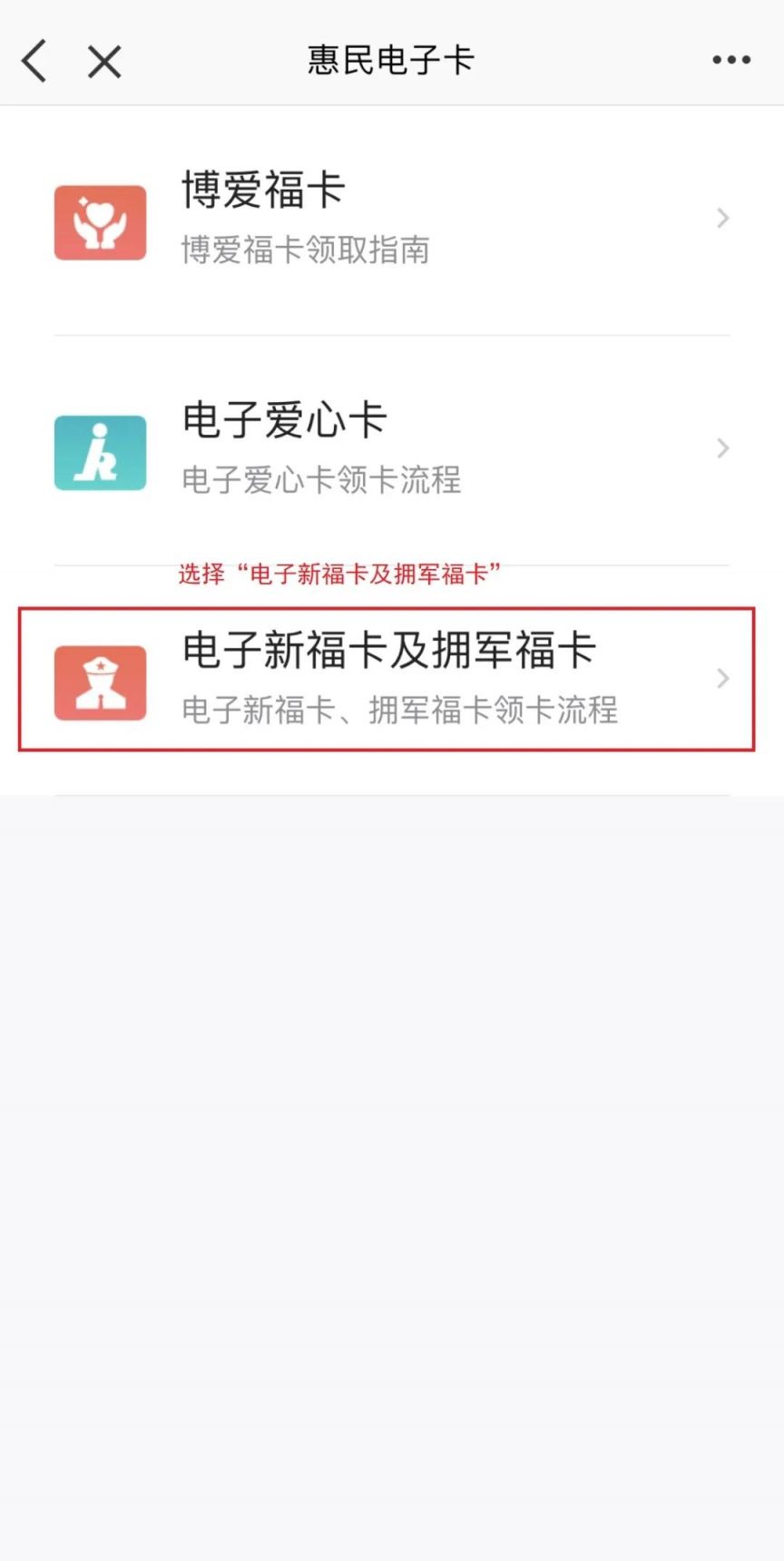
Task: Open the three-dot overflow menu
Action: pos(730,61)
